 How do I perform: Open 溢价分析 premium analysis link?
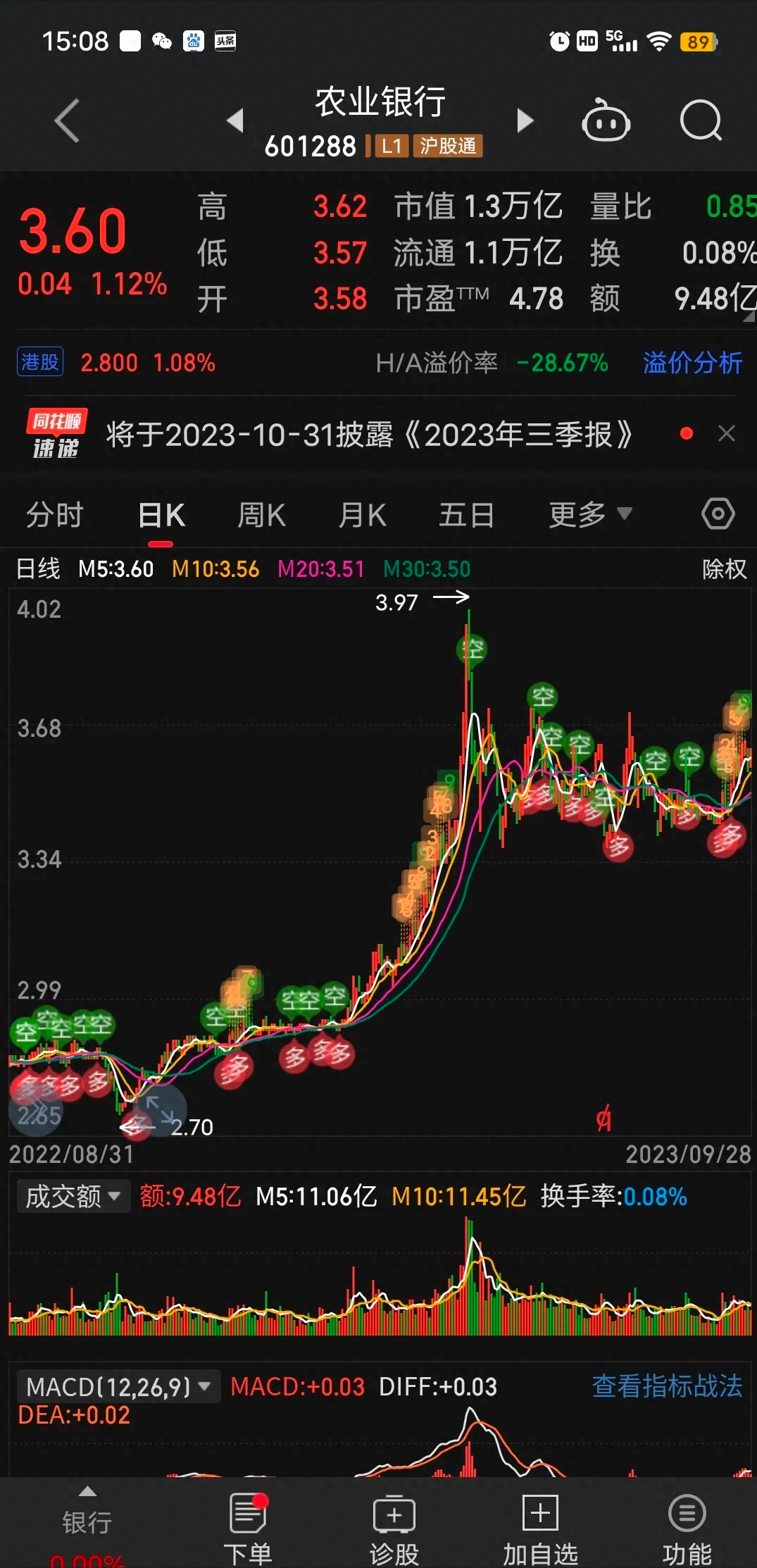(x=692, y=362)
